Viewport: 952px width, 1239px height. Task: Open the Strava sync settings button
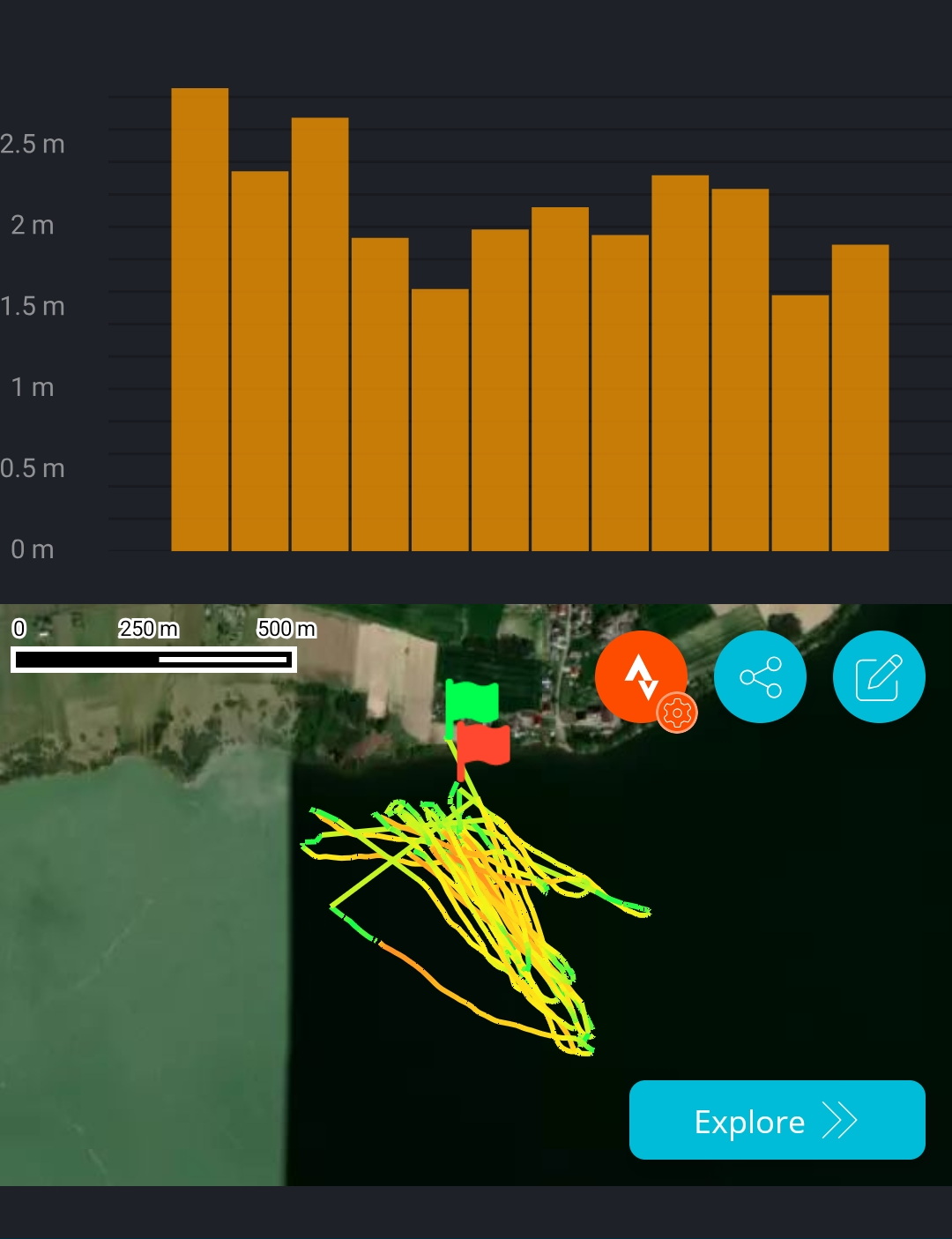click(642, 677)
